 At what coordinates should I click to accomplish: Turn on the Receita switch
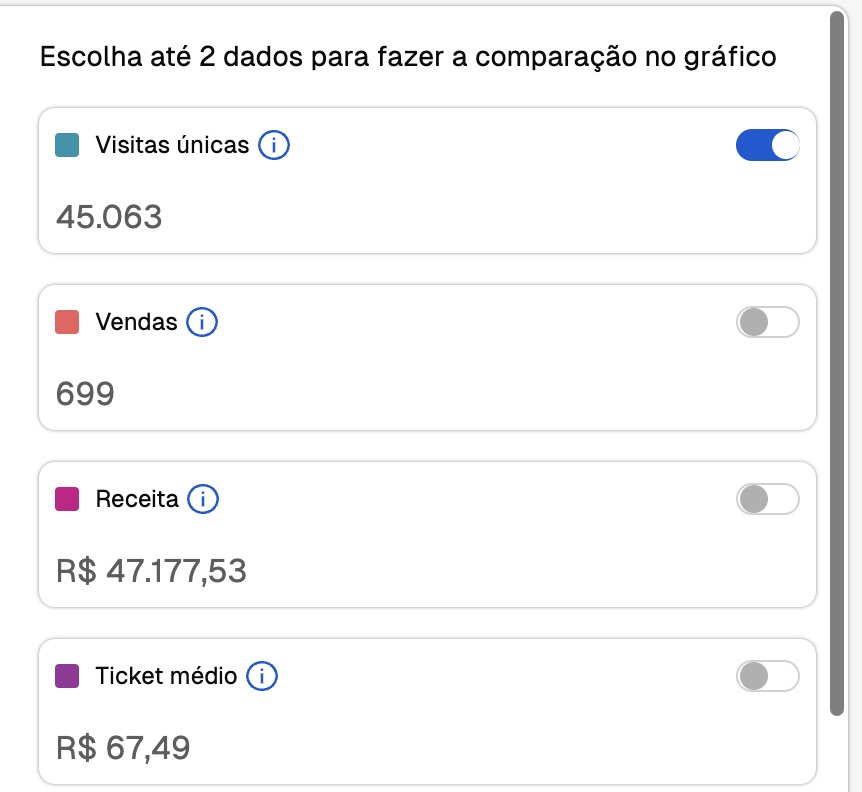click(x=768, y=499)
